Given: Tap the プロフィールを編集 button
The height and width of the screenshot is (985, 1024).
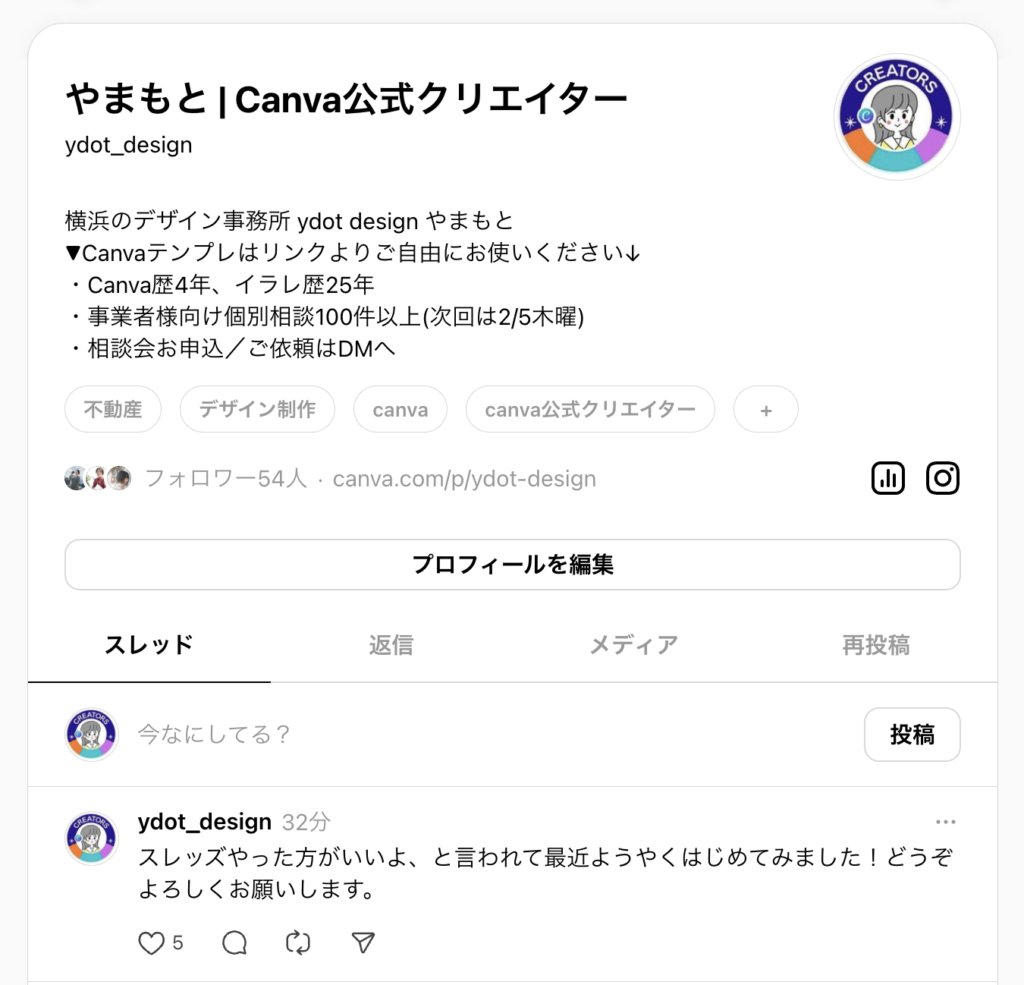Looking at the screenshot, I should coord(512,565).
